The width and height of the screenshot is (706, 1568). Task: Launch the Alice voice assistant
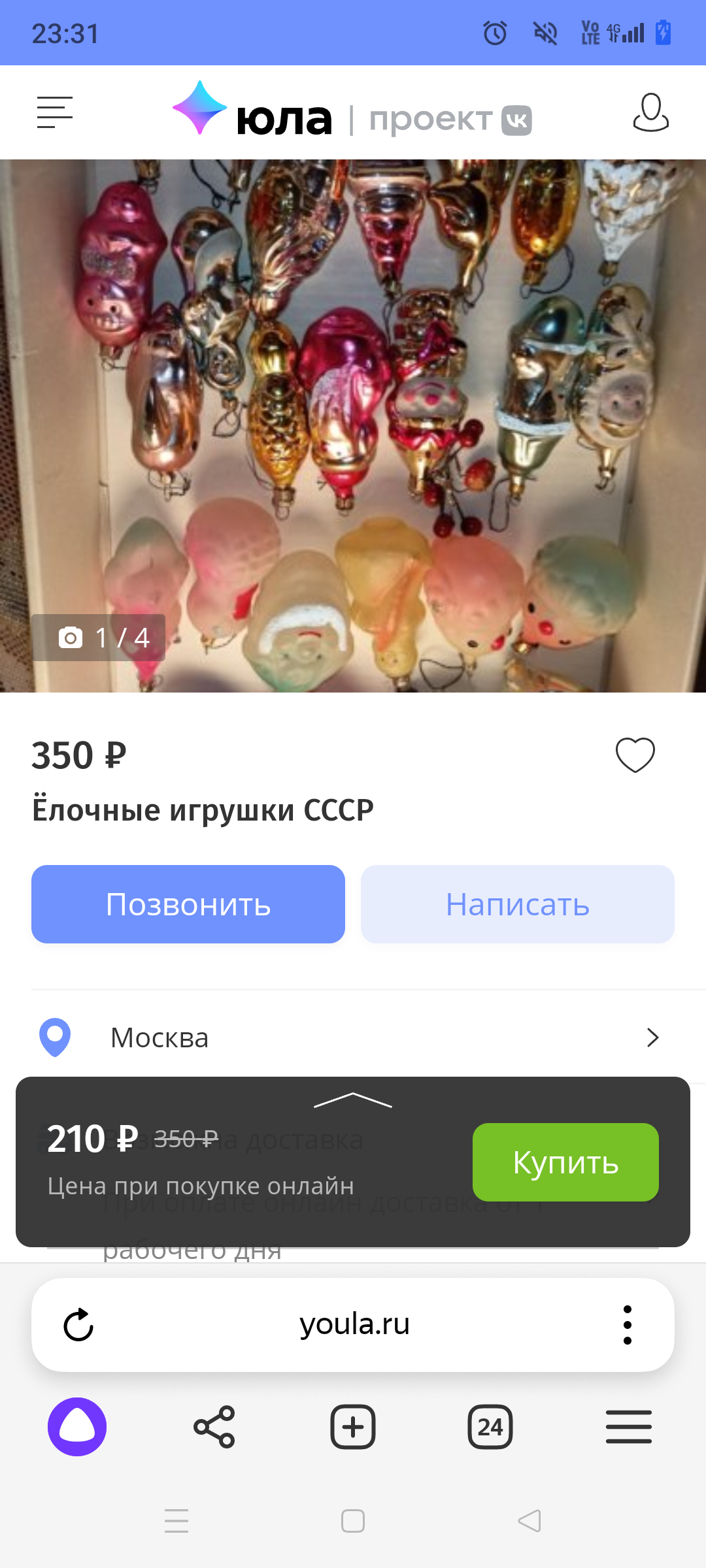(x=77, y=1427)
